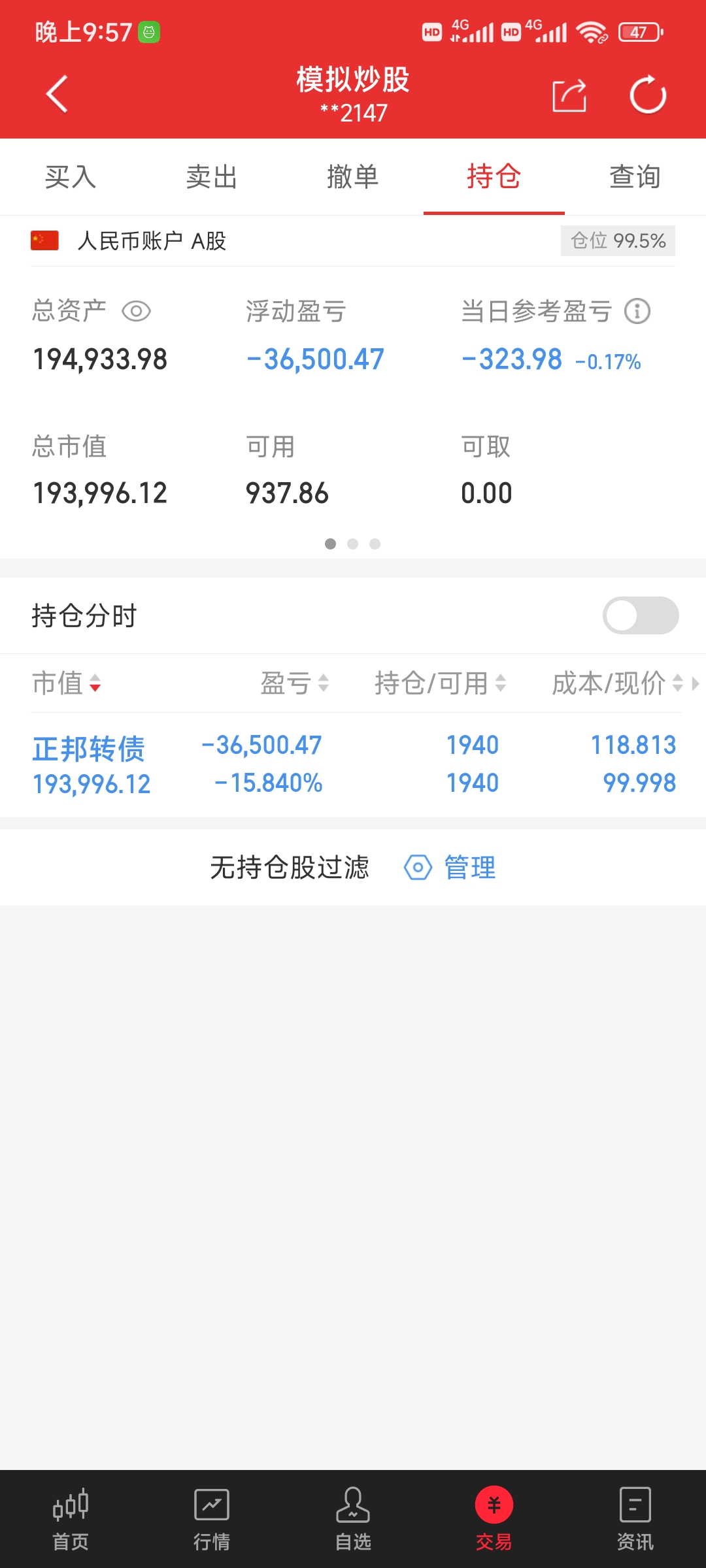
Task: Sort holdings by 盈亏
Action: click(294, 683)
